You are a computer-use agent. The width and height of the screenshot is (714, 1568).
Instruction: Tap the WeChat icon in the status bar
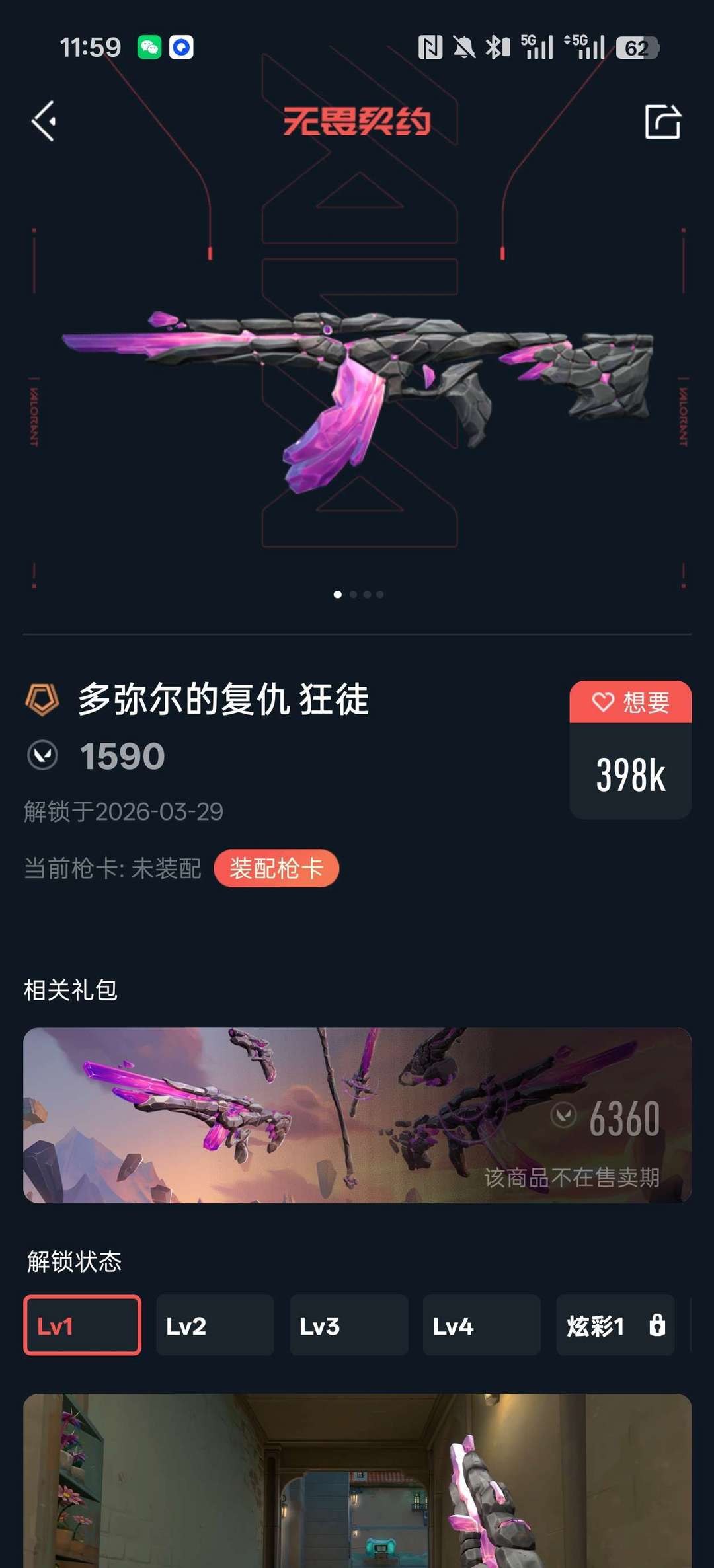pyautogui.click(x=149, y=47)
